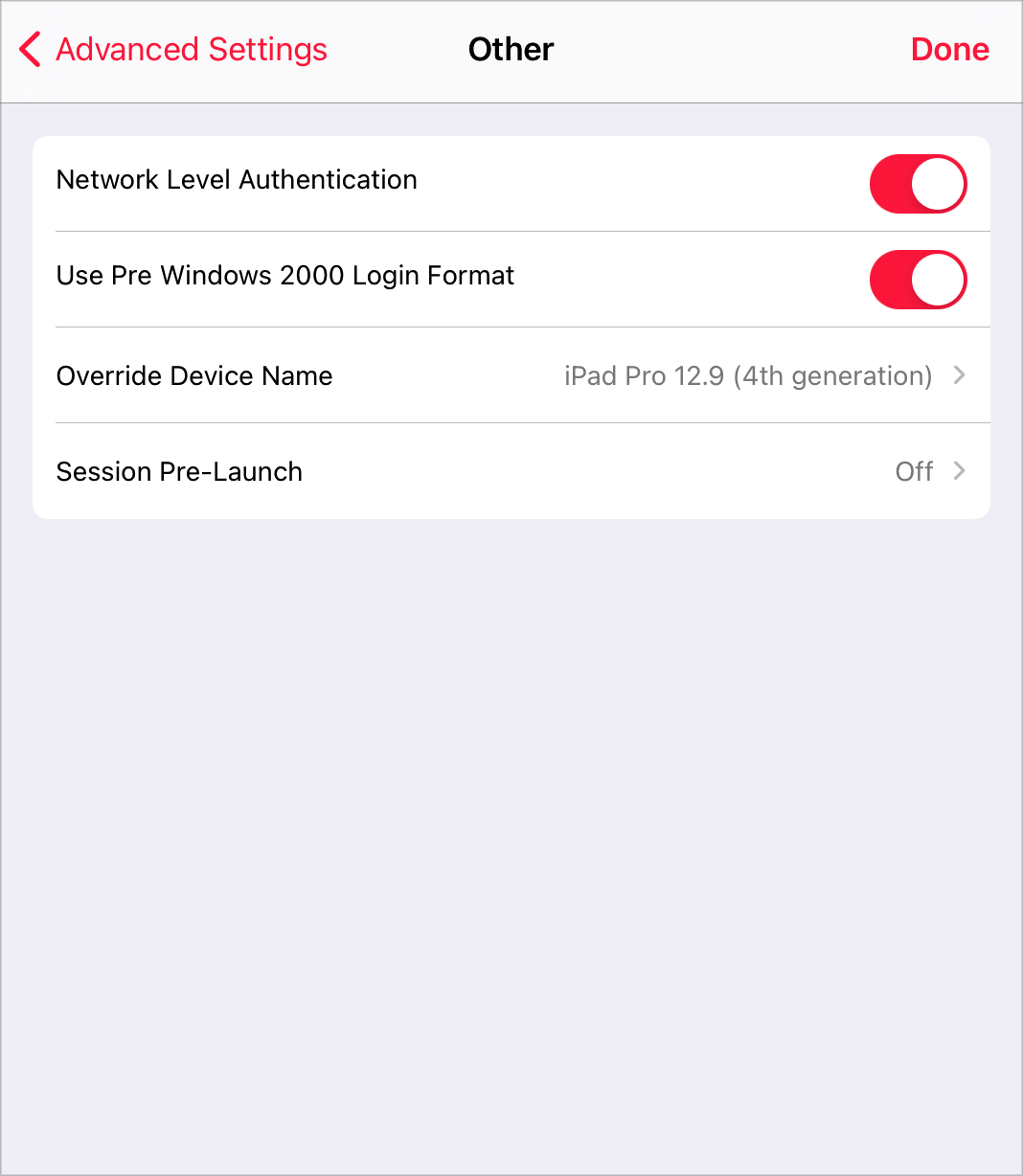The width and height of the screenshot is (1023, 1176).
Task: Open Session Pre-Launch options
Action: click(x=511, y=471)
